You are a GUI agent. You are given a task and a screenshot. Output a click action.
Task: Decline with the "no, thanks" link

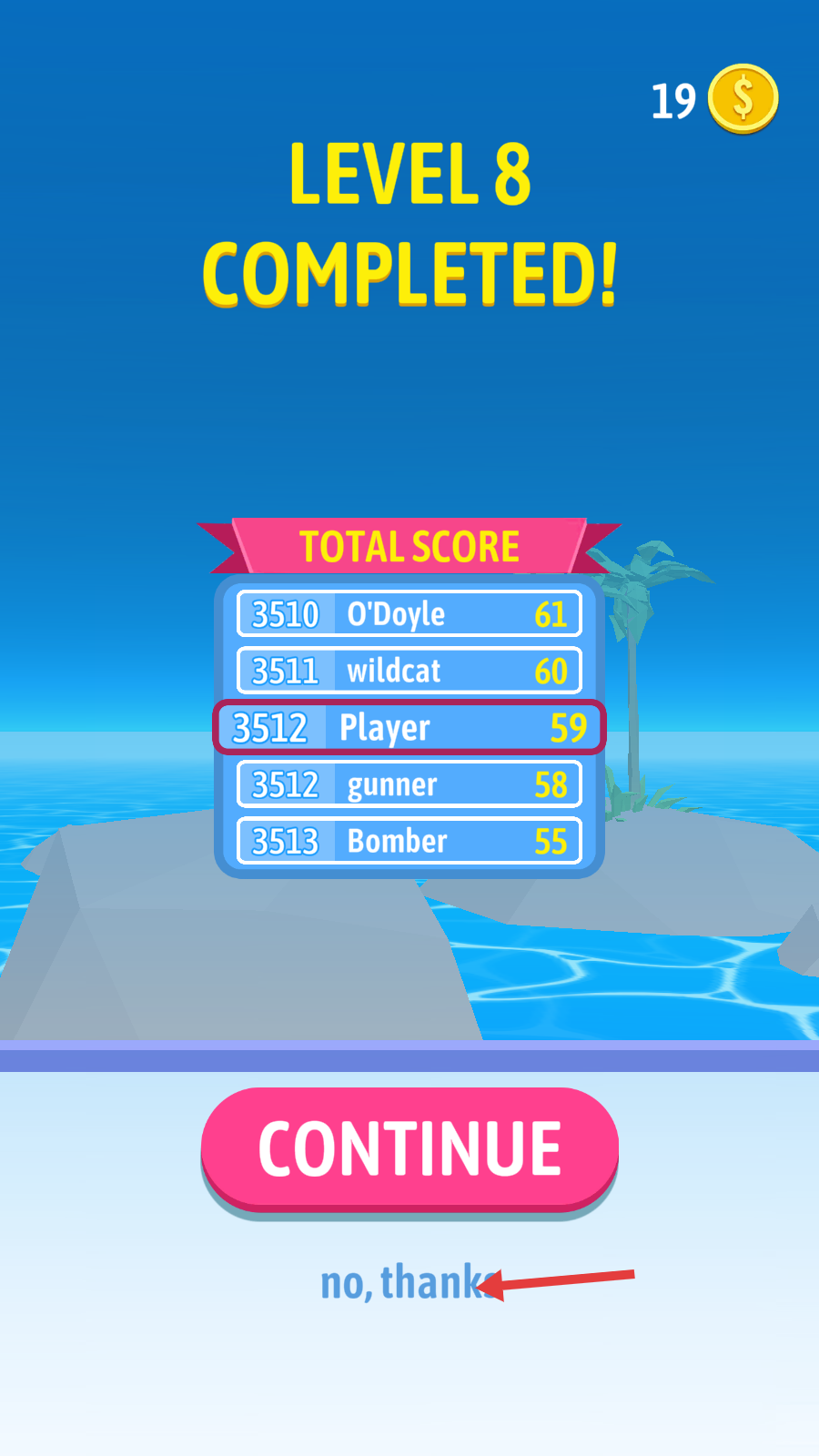tap(408, 1282)
